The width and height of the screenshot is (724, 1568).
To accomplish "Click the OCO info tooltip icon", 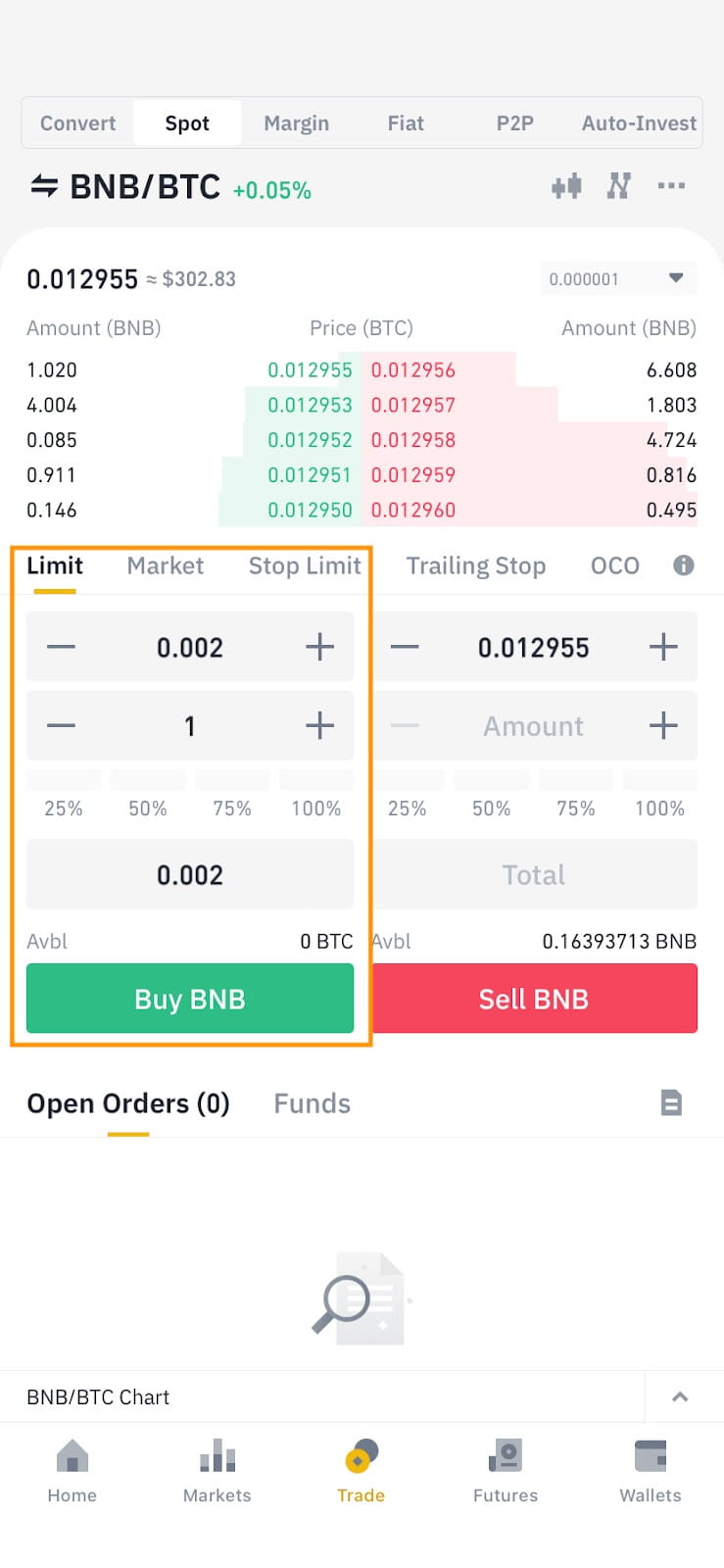I will 683,564.
